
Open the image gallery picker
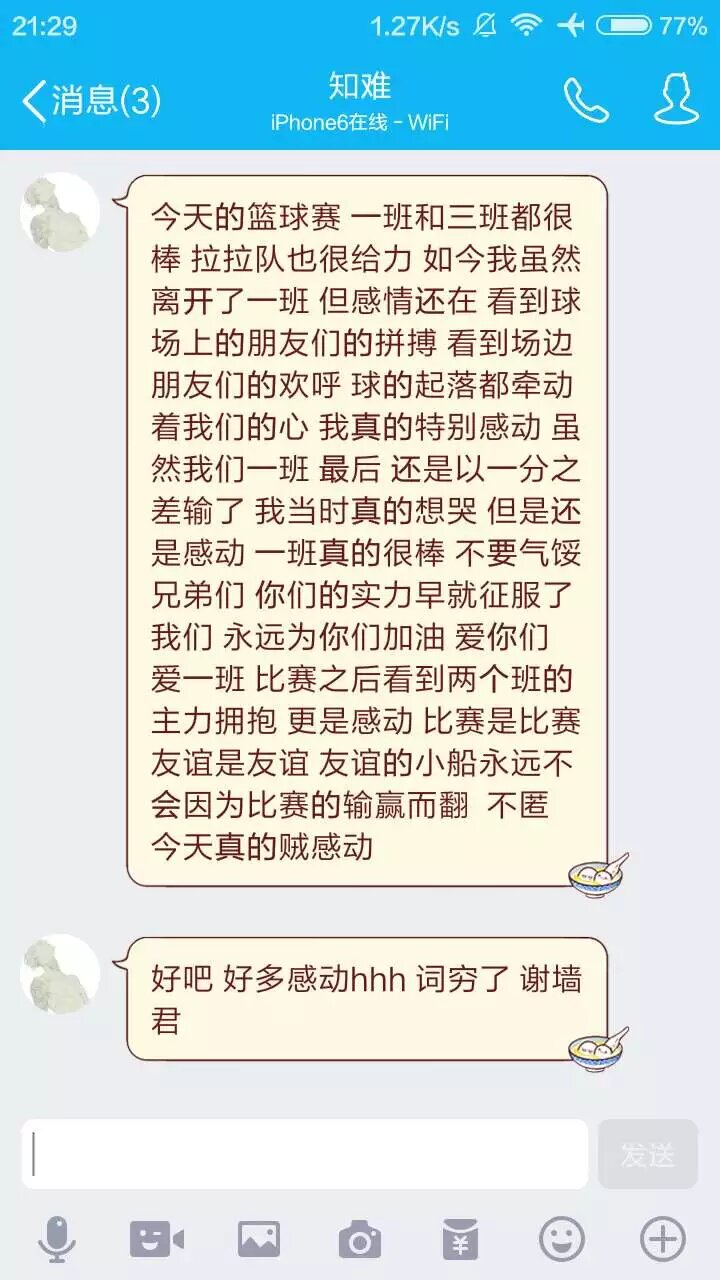258,1240
